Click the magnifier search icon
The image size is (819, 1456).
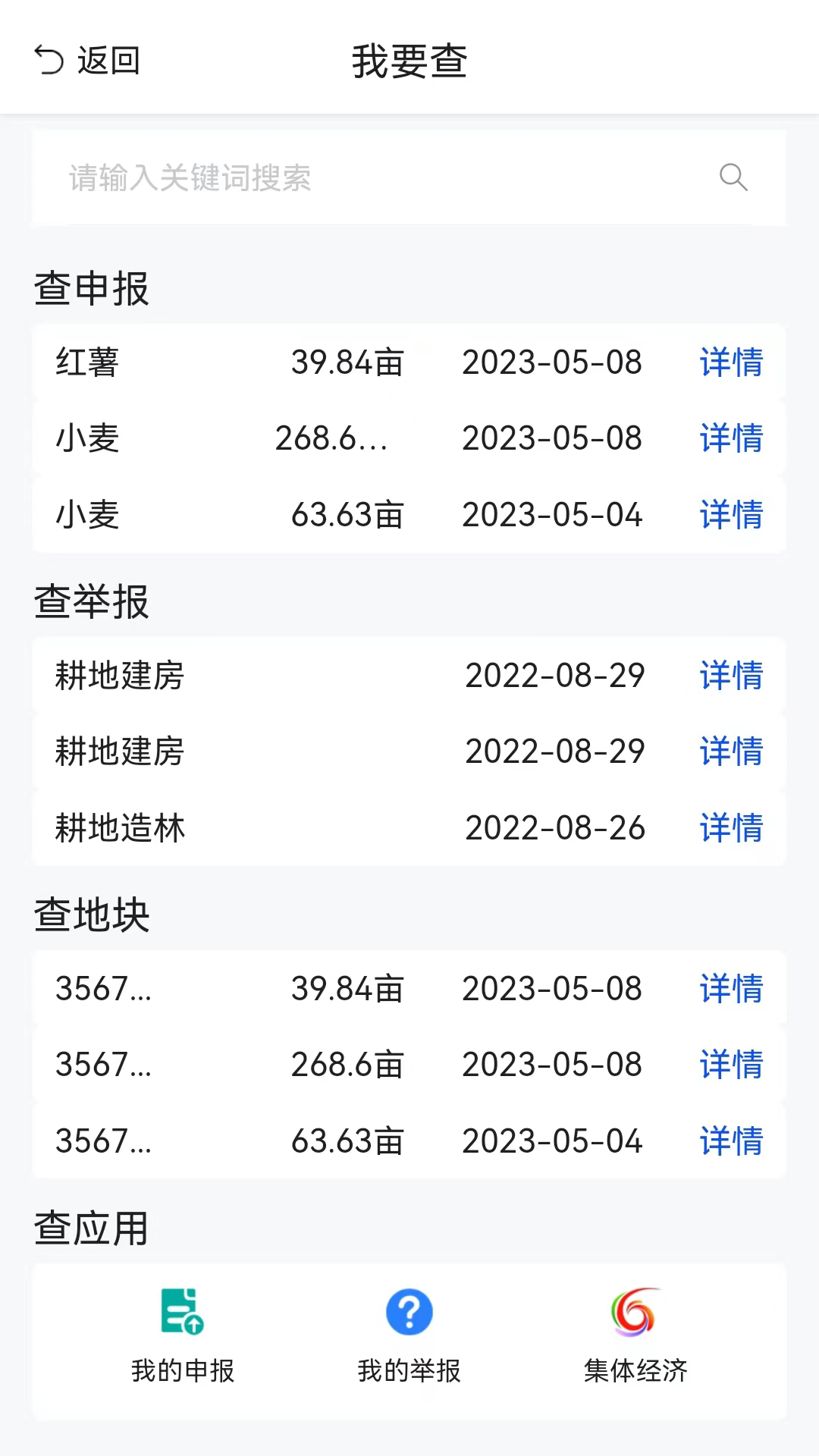point(733,177)
